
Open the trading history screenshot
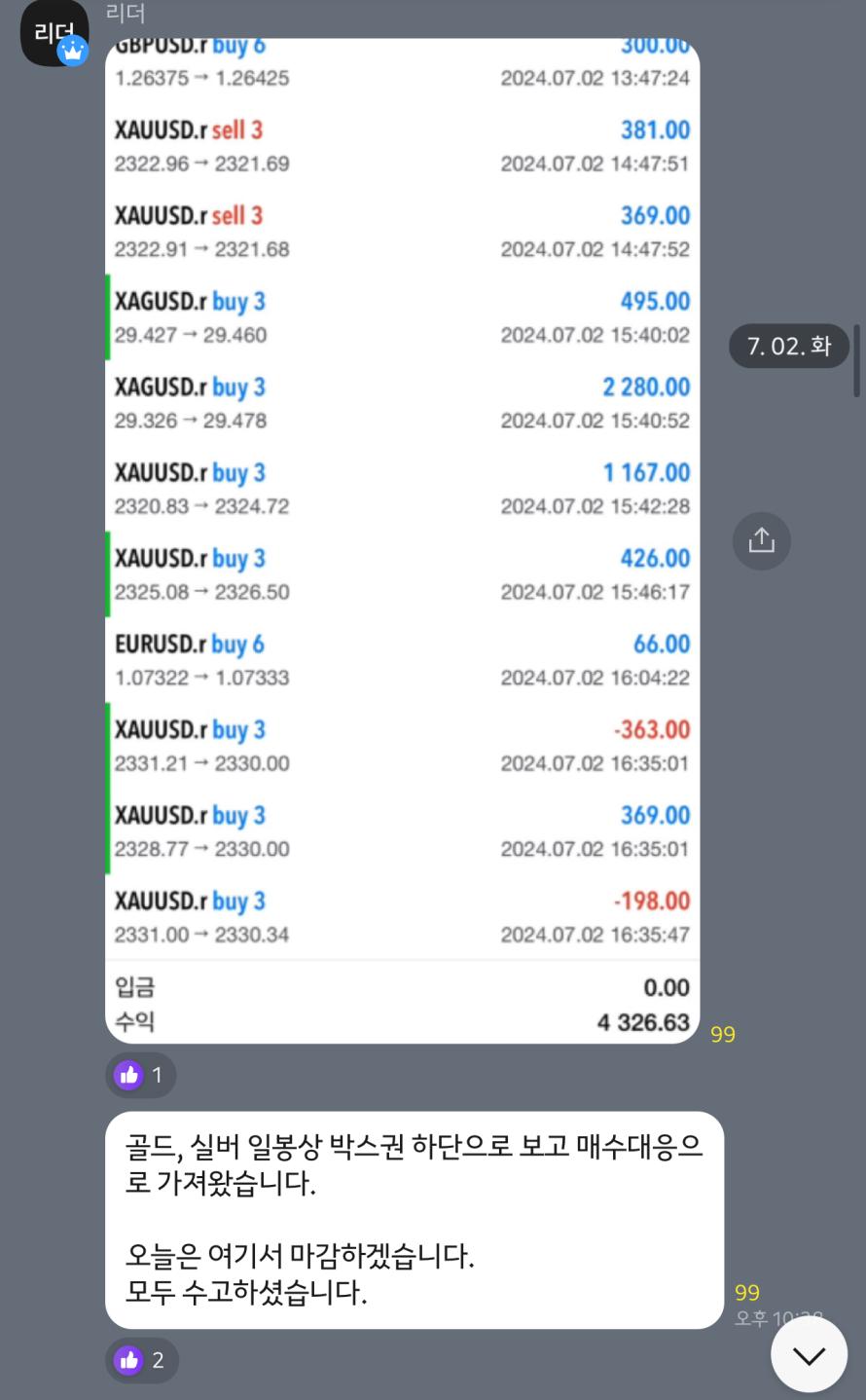402,540
